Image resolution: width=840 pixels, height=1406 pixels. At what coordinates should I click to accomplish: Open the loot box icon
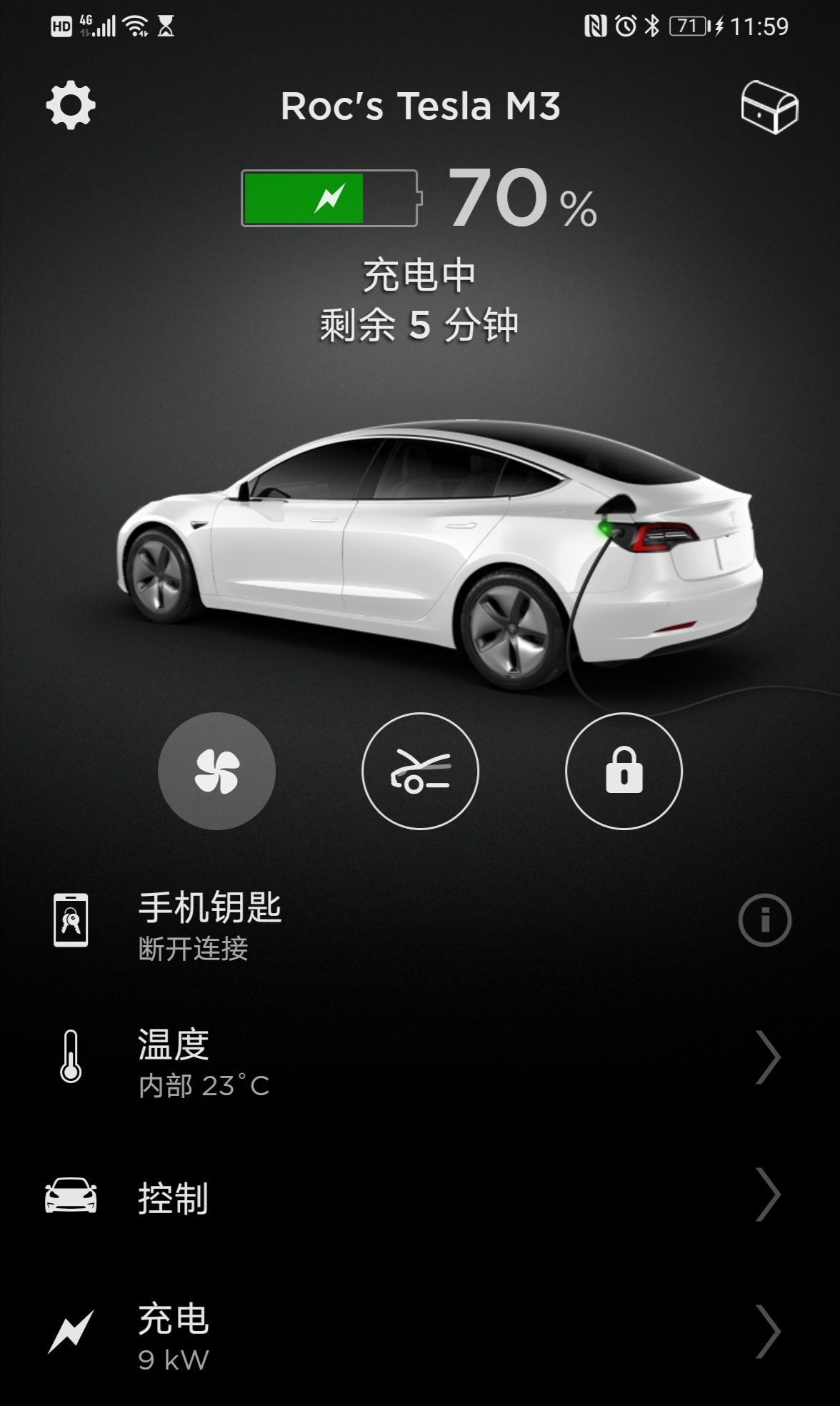(769, 107)
